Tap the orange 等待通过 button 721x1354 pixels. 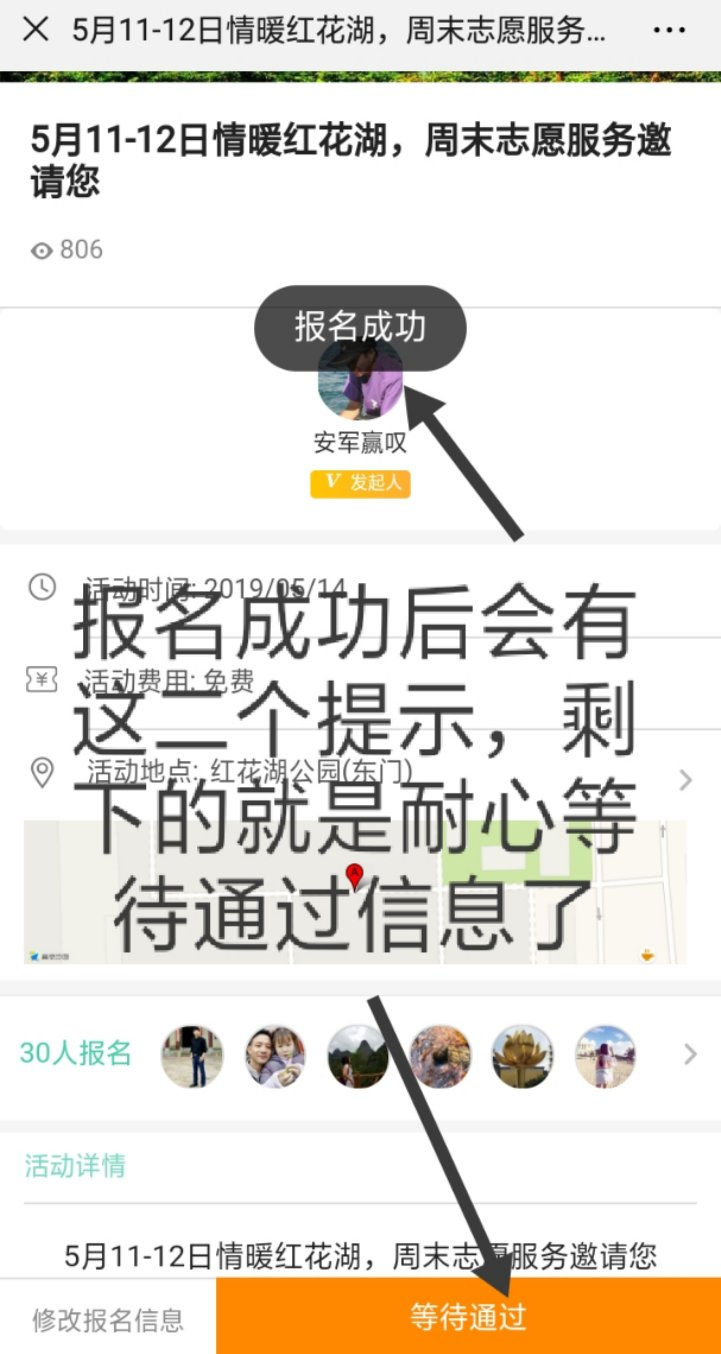(x=468, y=1316)
